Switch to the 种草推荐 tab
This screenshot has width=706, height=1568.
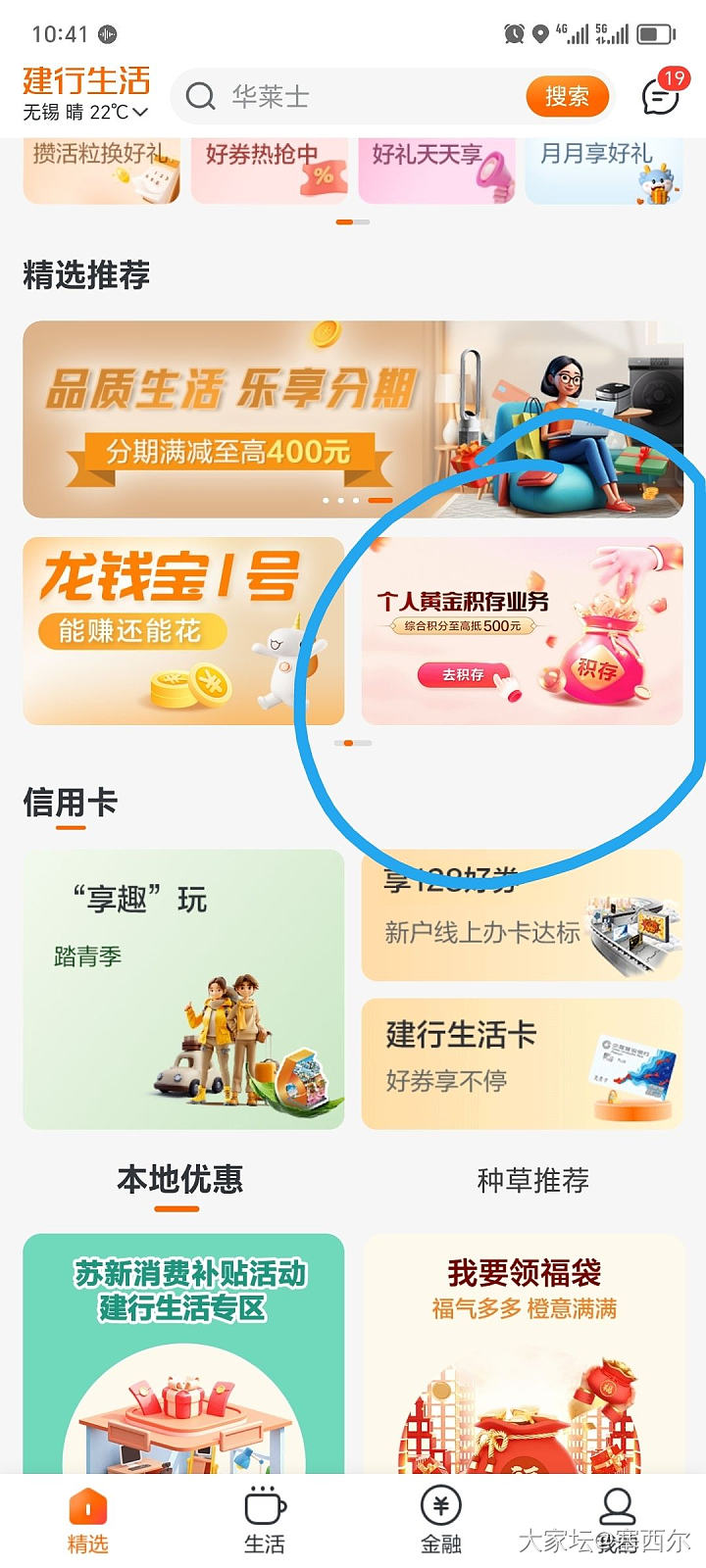[532, 1180]
